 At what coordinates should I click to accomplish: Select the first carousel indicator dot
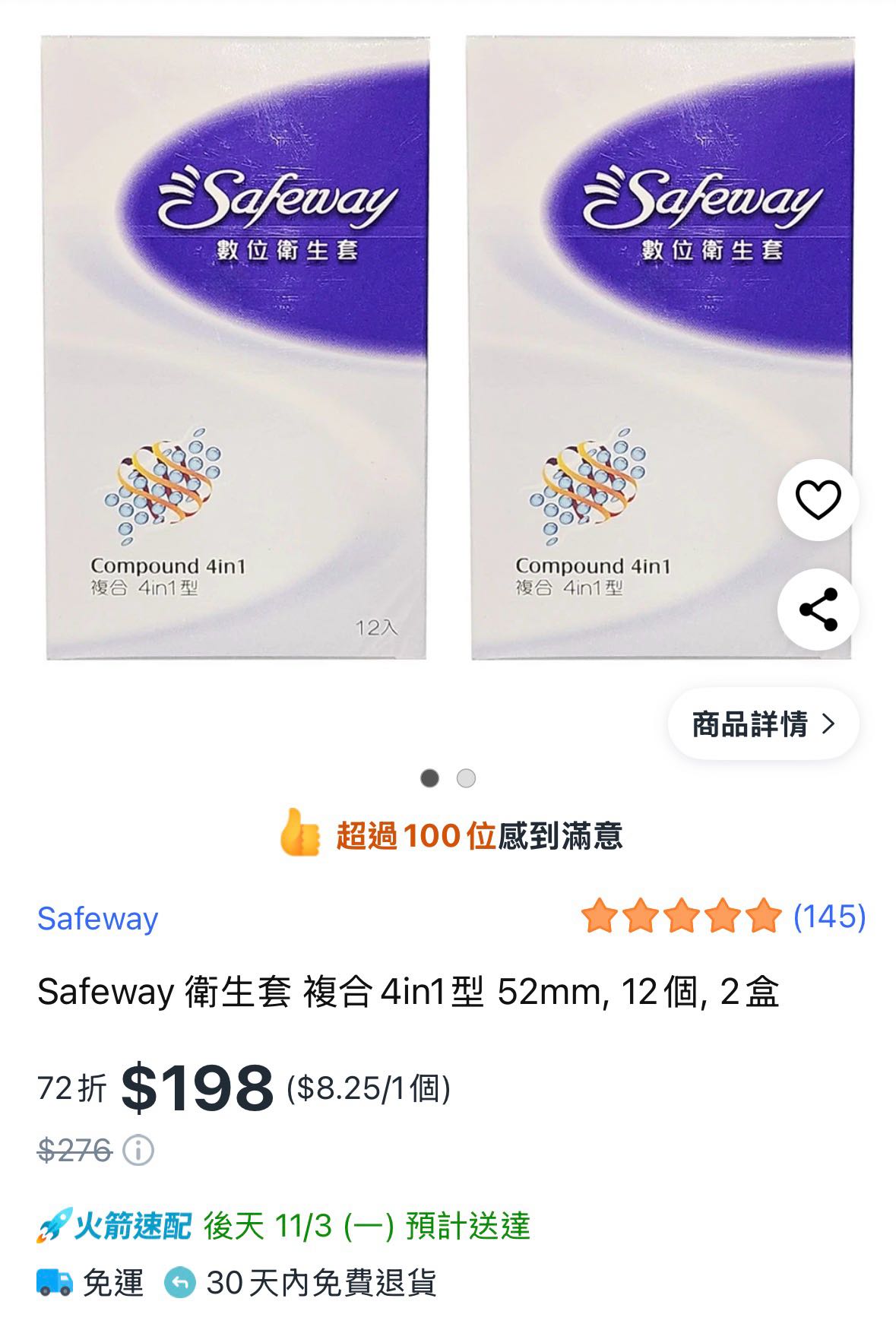(430, 778)
